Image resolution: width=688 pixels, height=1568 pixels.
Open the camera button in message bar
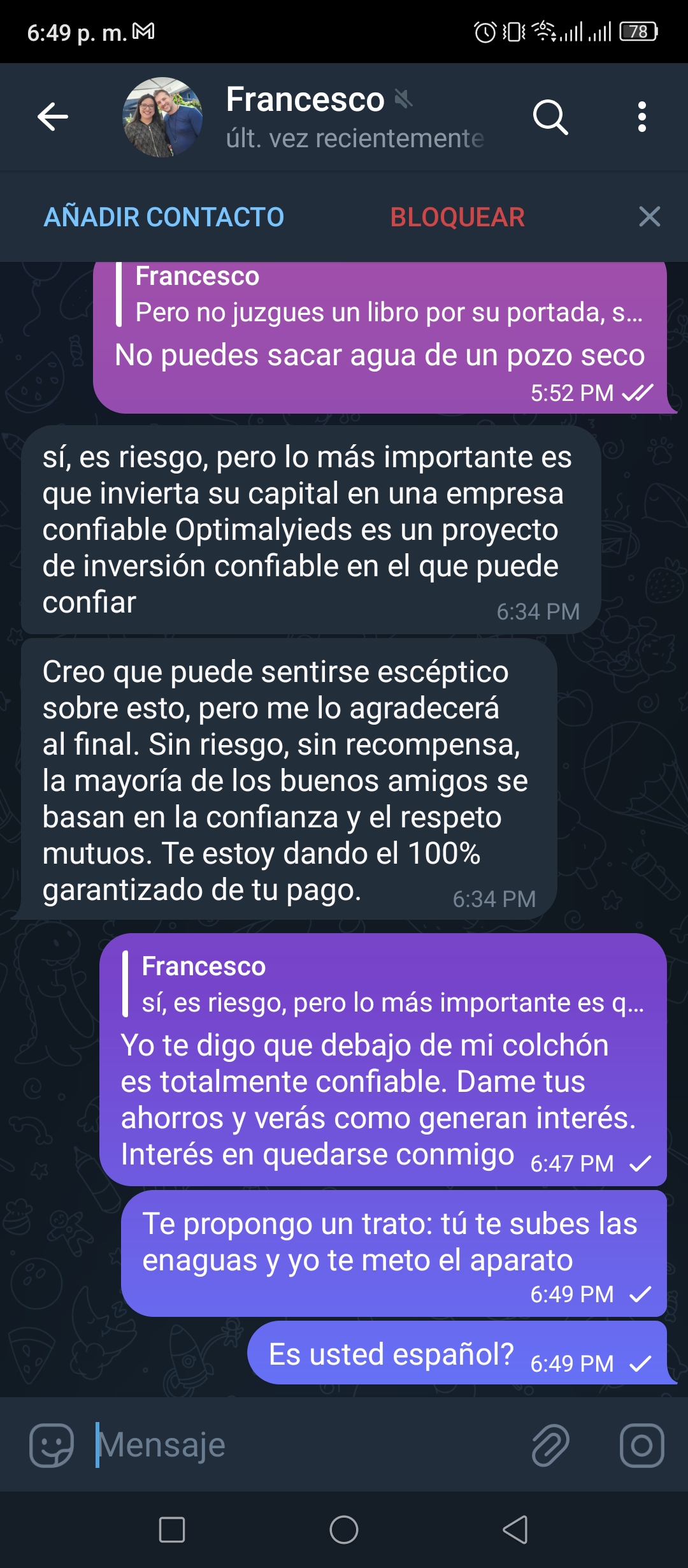[x=641, y=1445]
